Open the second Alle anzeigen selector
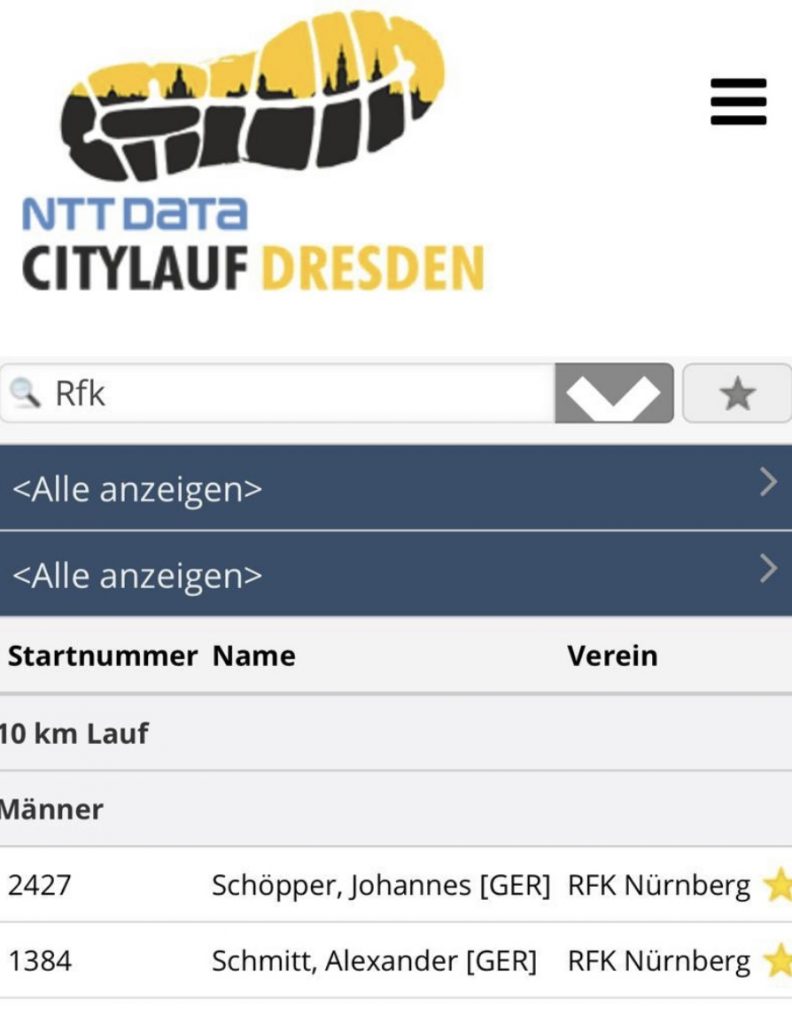This screenshot has height=1024, width=792. 396,574
